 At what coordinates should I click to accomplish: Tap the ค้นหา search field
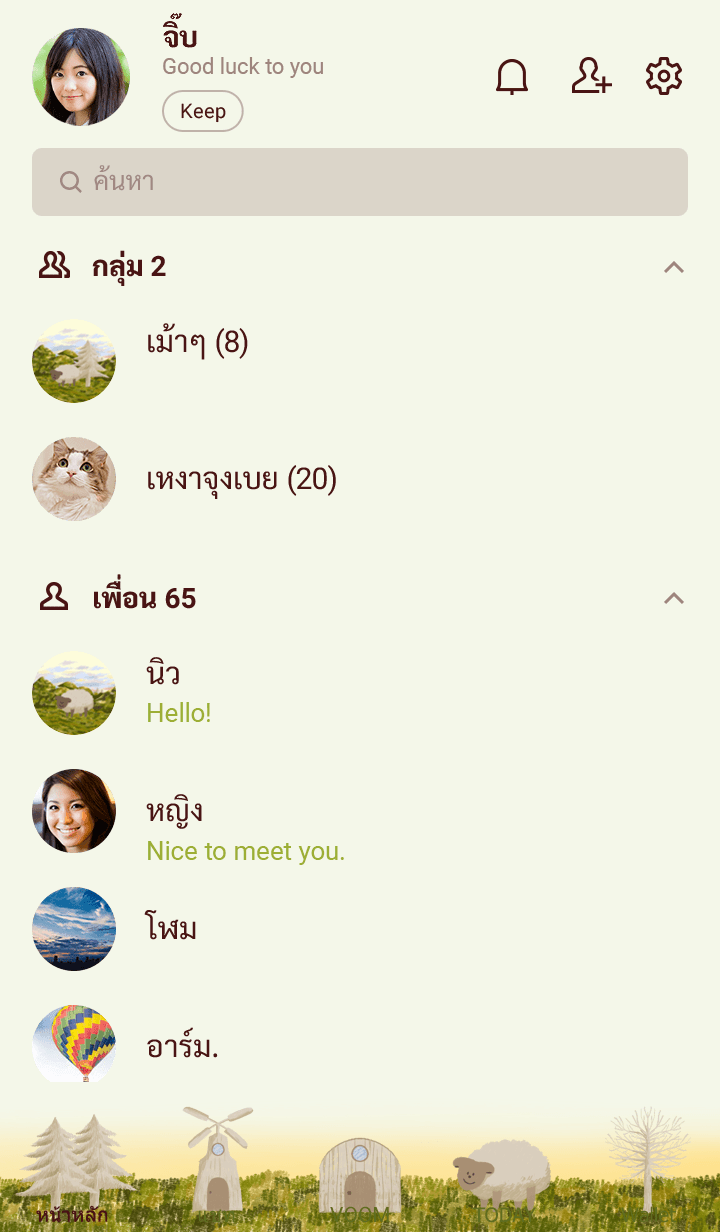360,182
